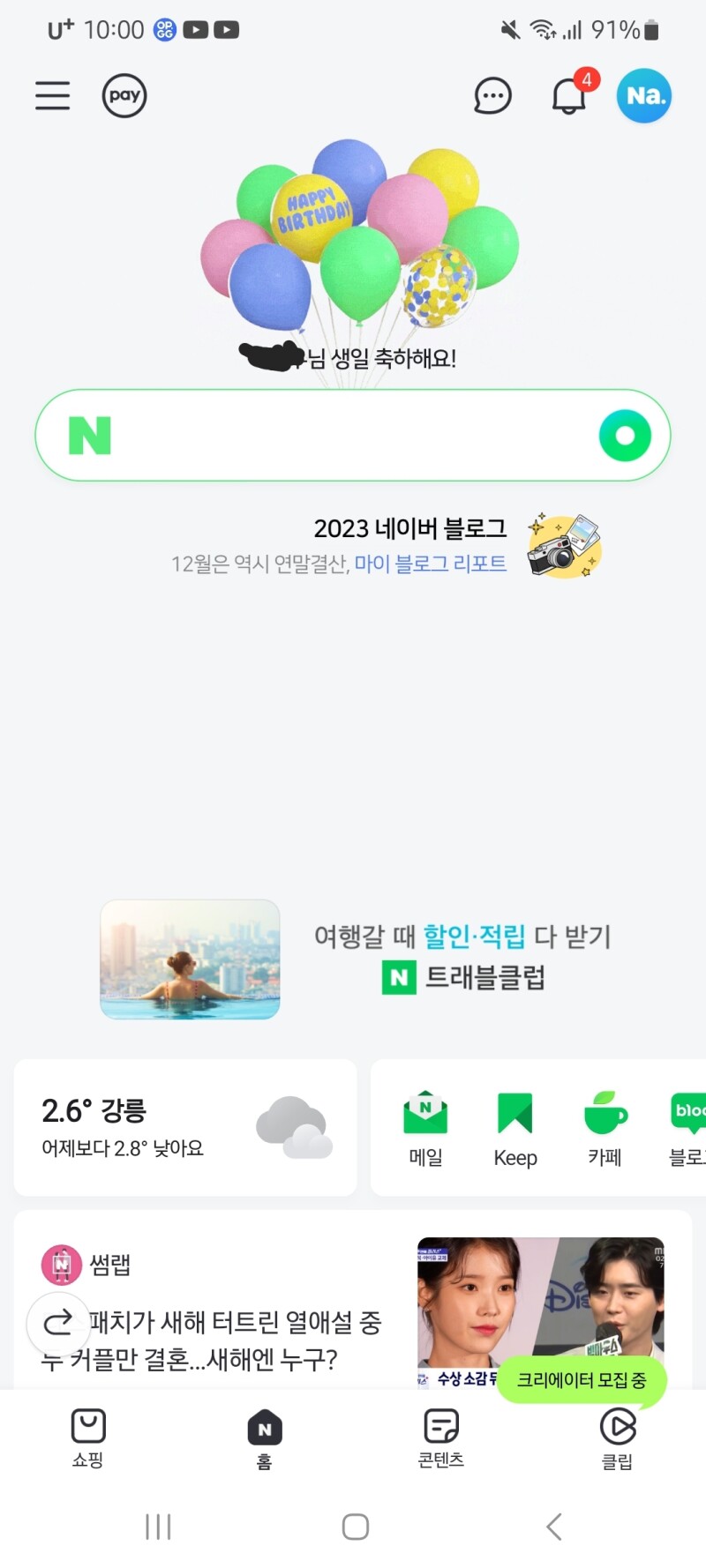Screen dimensions: 706x1568
Task: Tap the green circle search assistant button
Action: click(x=625, y=436)
